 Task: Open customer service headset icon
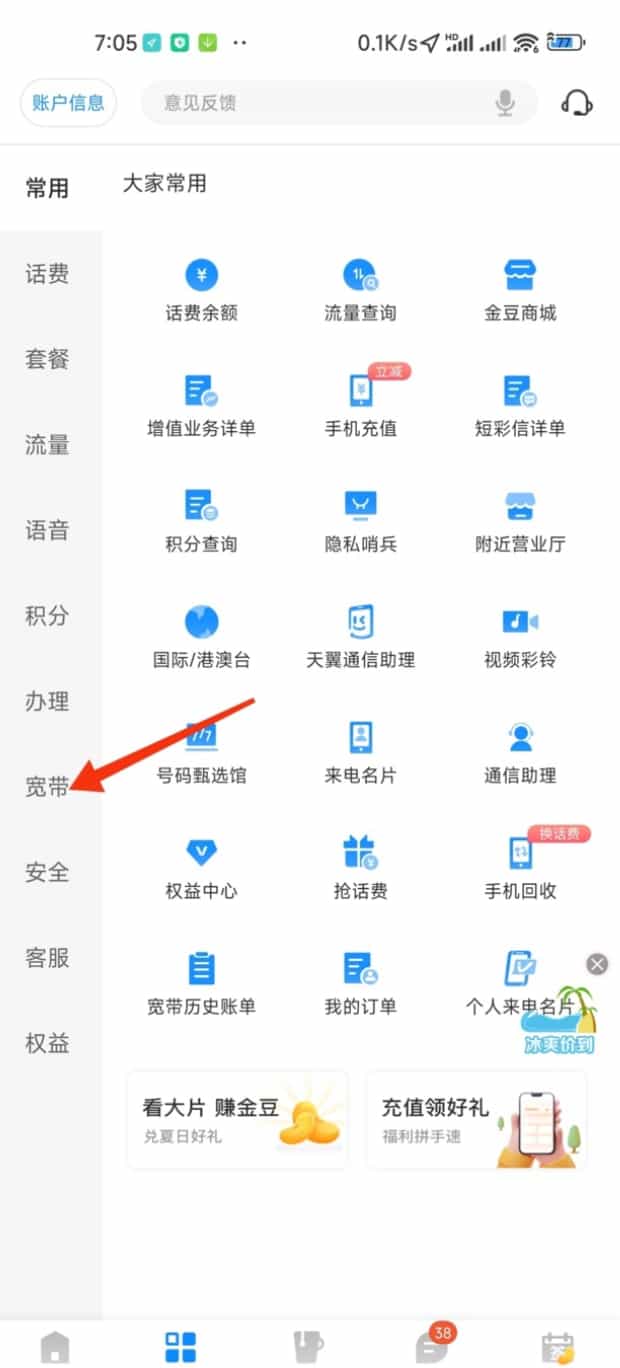(x=577, y=103)
